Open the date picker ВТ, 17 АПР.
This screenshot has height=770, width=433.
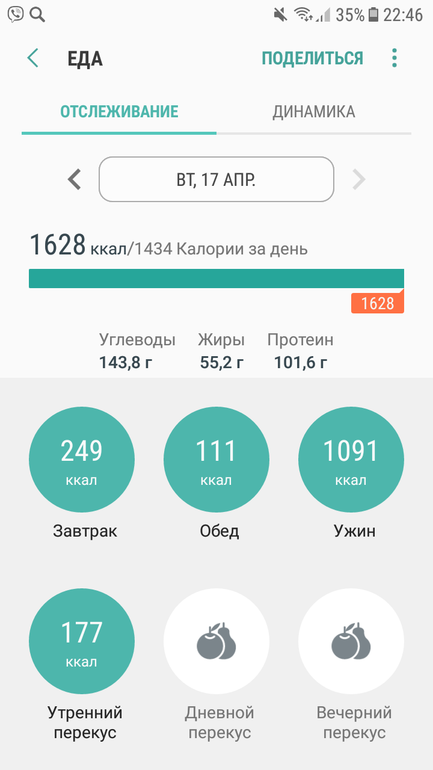point(216,179)
